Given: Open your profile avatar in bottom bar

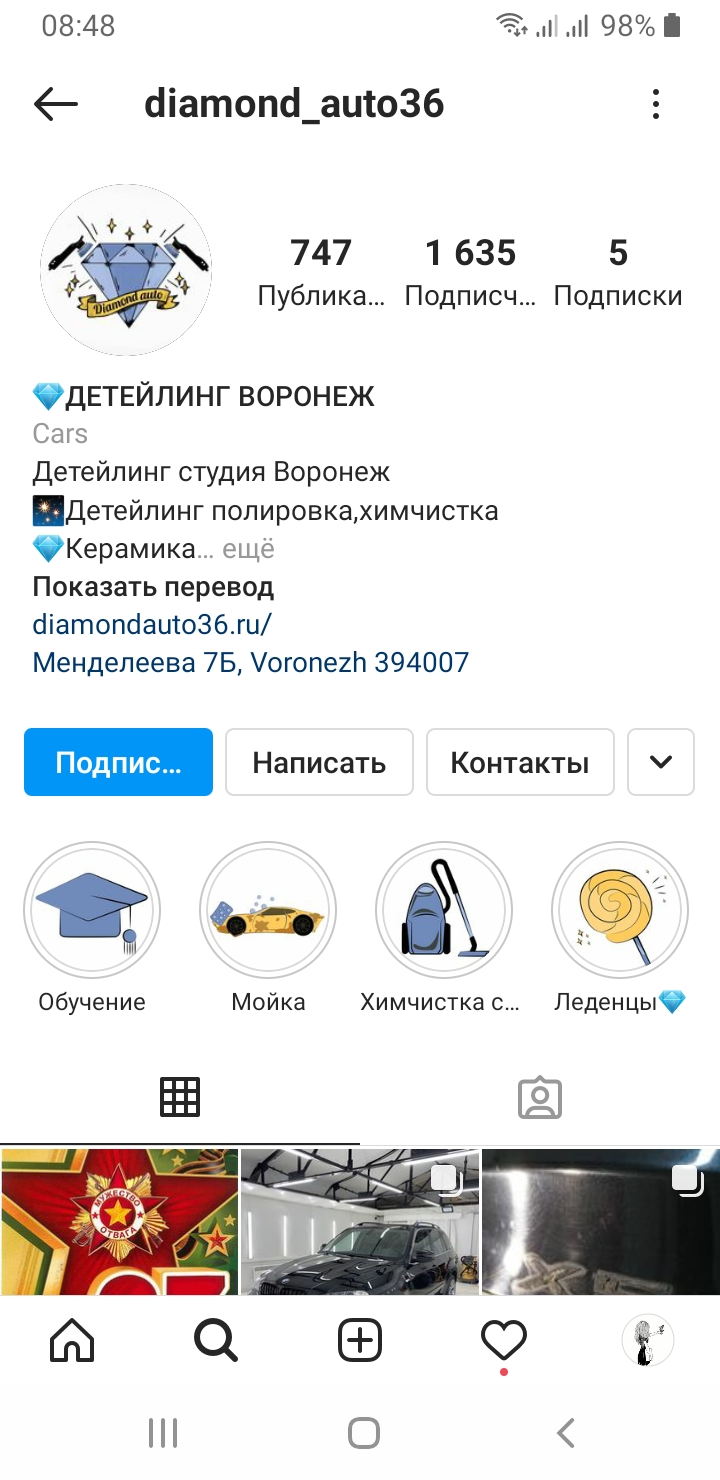Looking at the screenshot, I should (648, 1340).
